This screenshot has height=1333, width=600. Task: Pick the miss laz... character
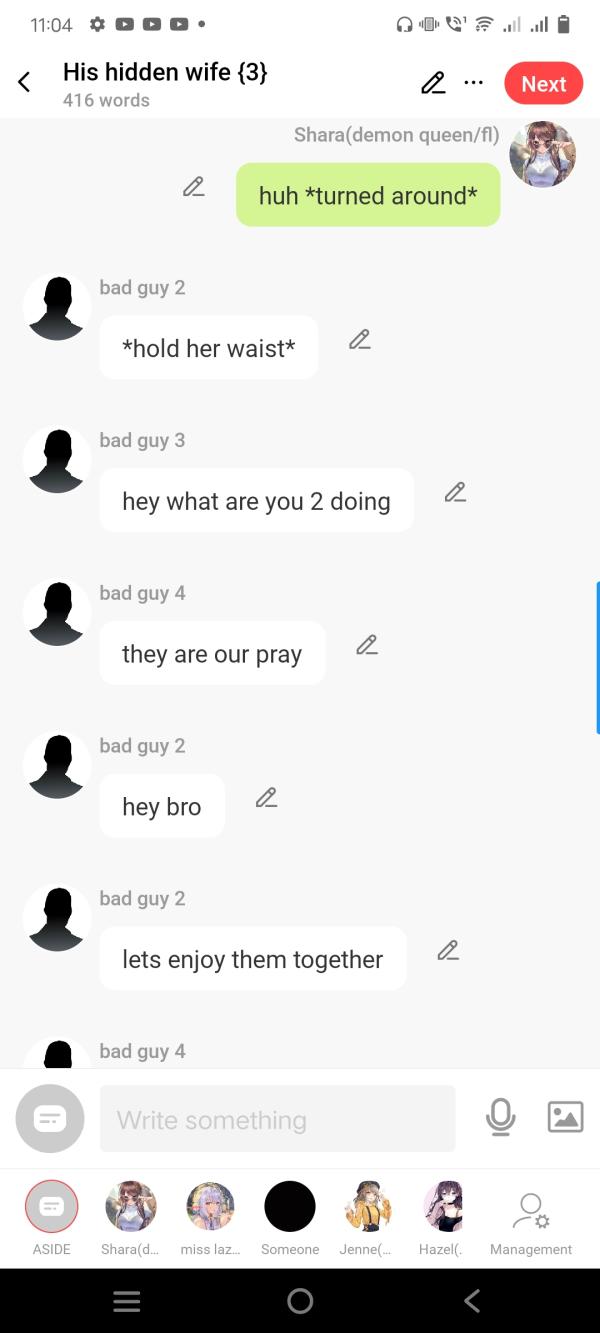click(210, 1206)
